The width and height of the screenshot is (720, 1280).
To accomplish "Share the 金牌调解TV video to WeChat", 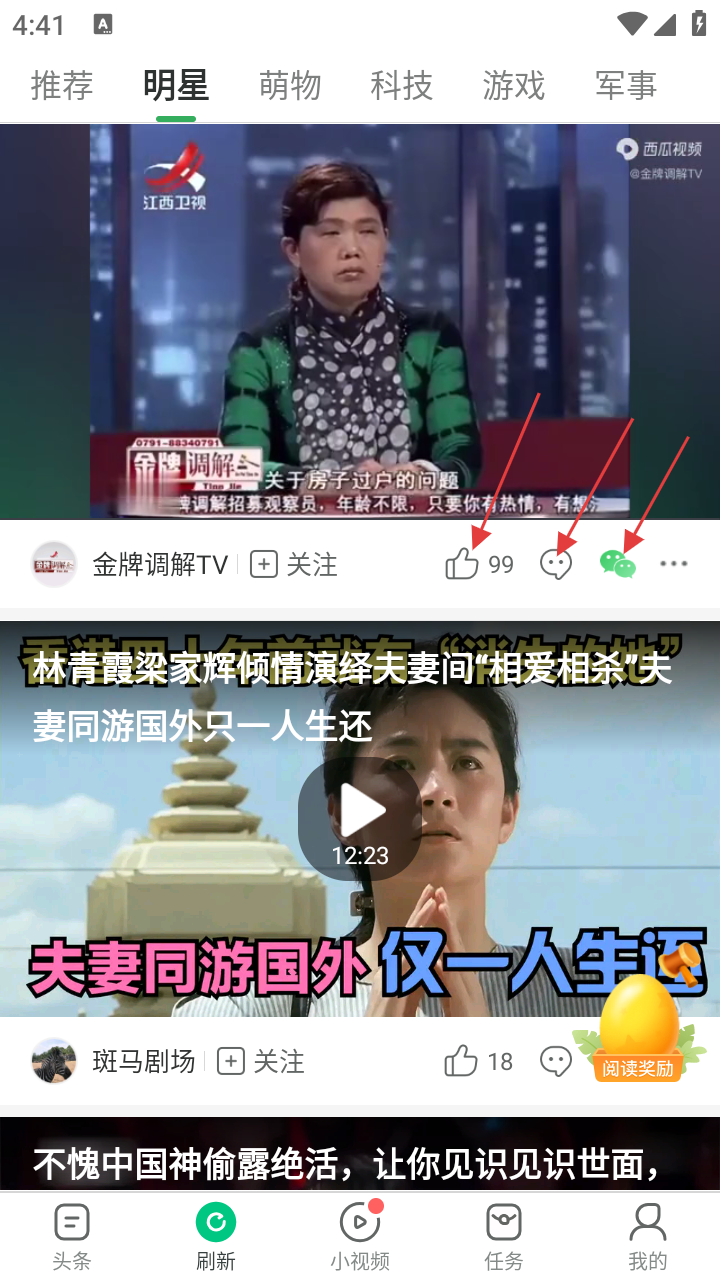I will [617, 564].
